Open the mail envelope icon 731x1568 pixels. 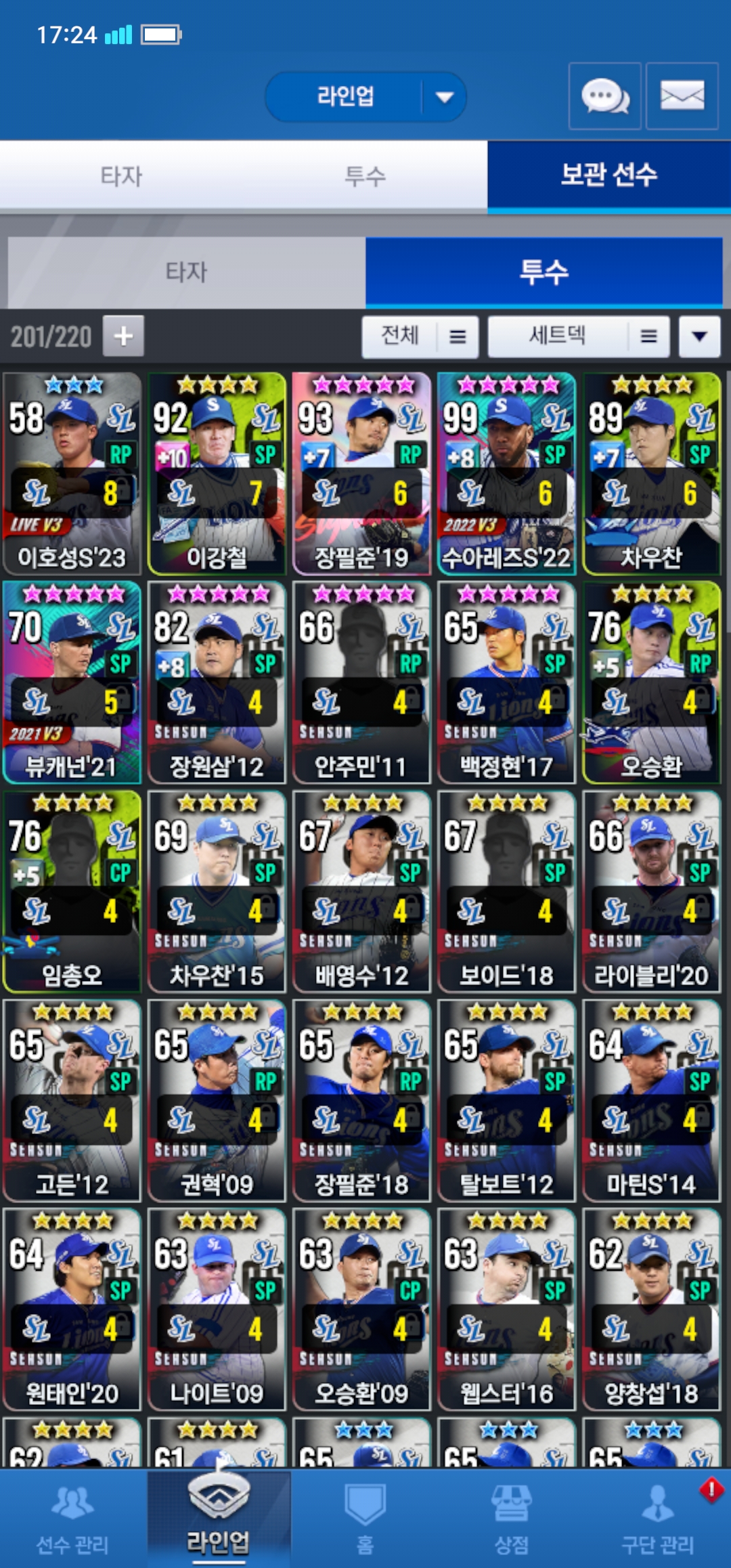[682, 96]
